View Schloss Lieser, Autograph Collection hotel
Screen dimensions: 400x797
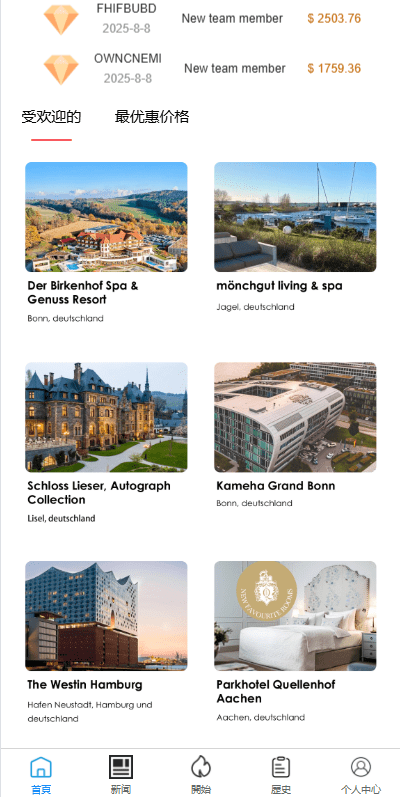click(x=106, y=443)
